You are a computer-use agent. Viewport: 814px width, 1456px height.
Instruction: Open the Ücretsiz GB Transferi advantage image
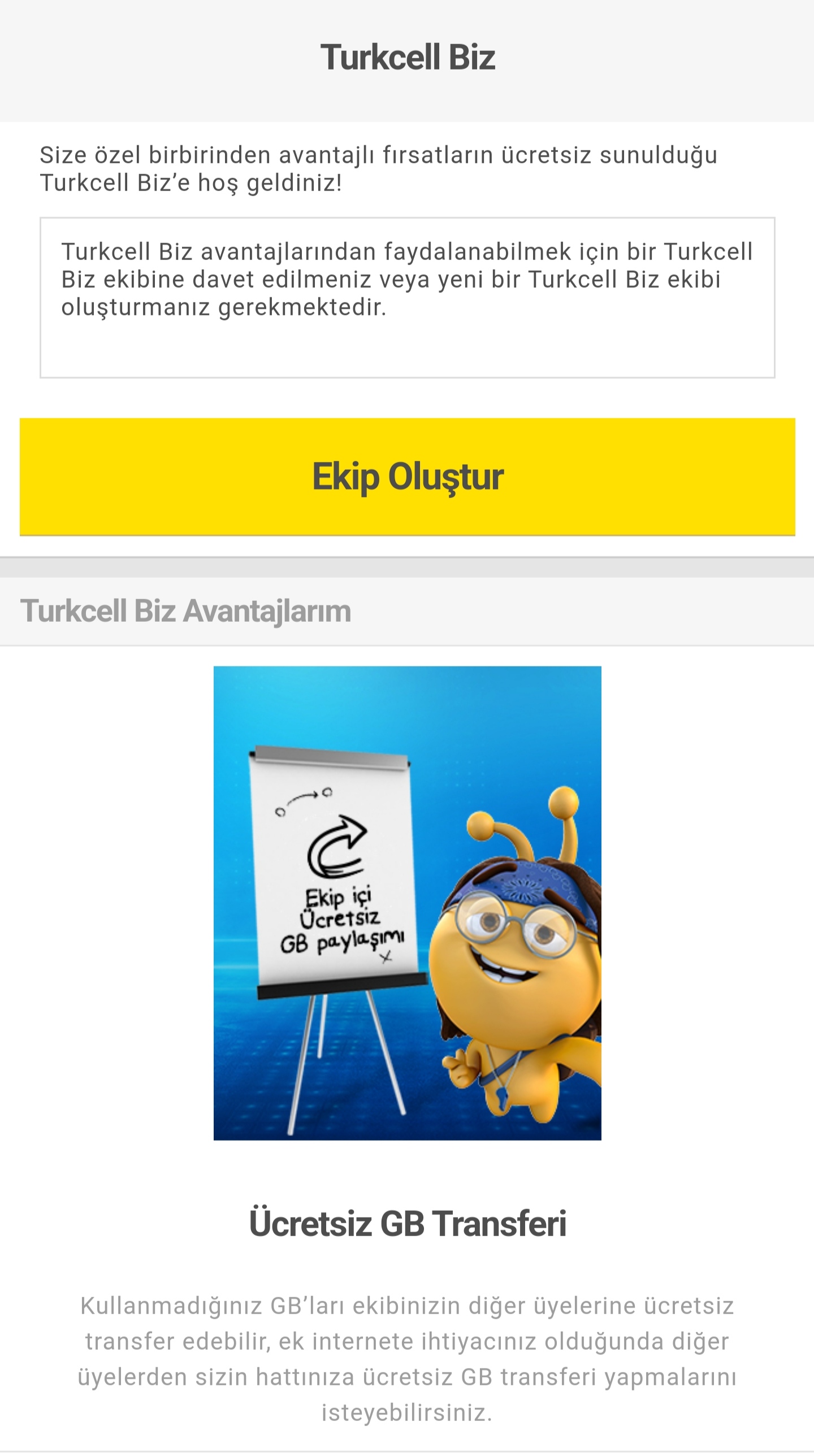(407, 903)
